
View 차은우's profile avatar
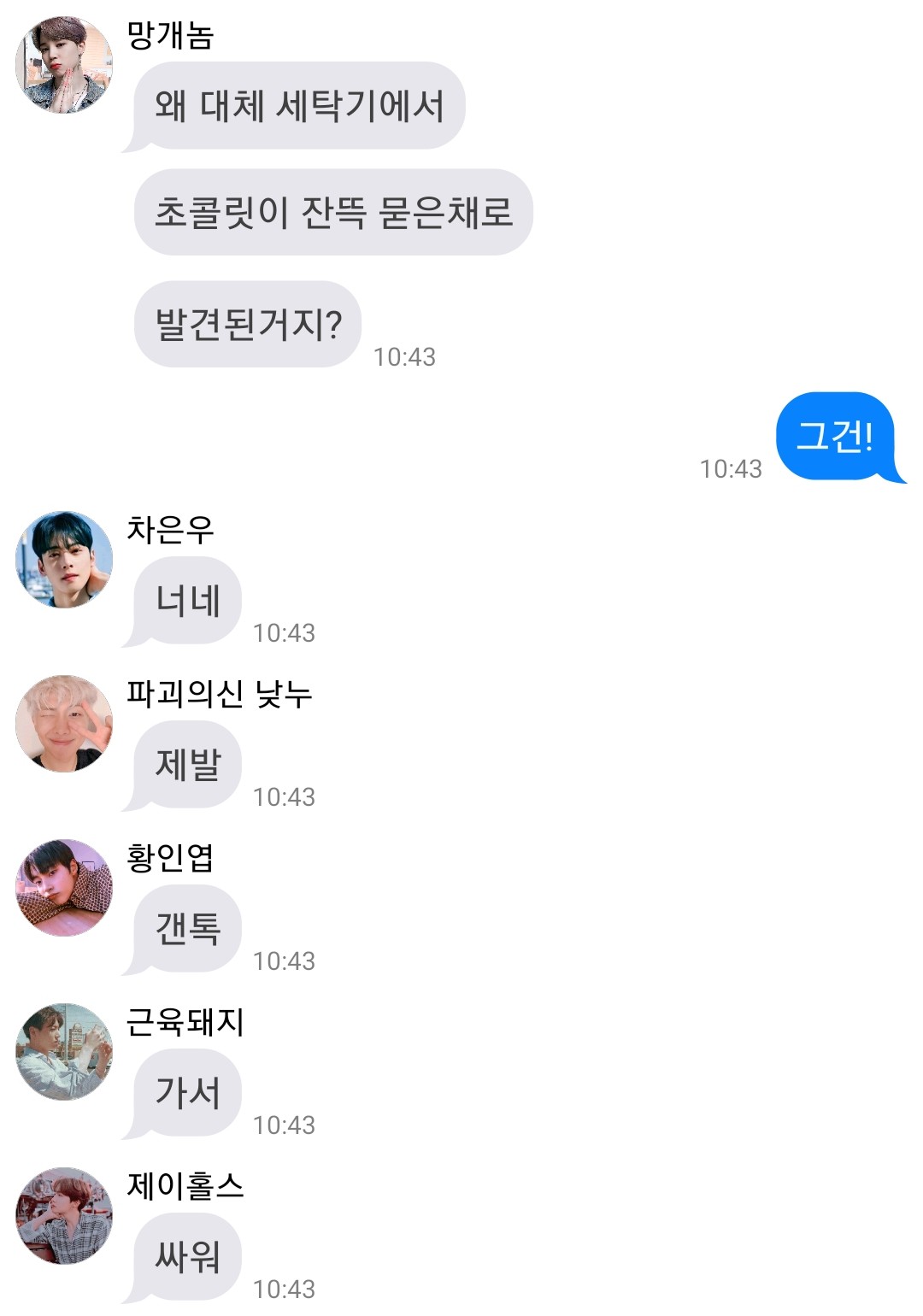point(64,560)
